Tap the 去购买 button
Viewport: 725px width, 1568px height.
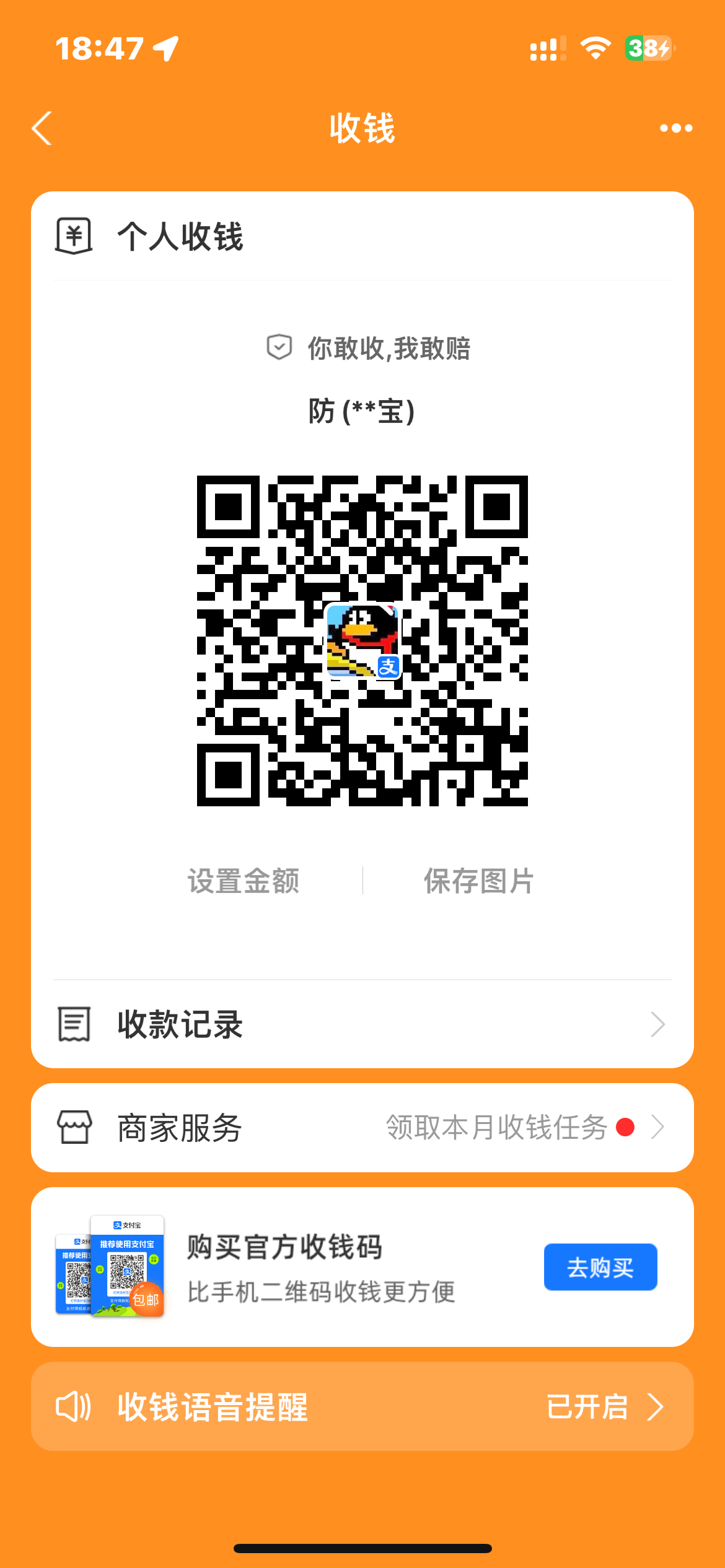coord(600,1267)
